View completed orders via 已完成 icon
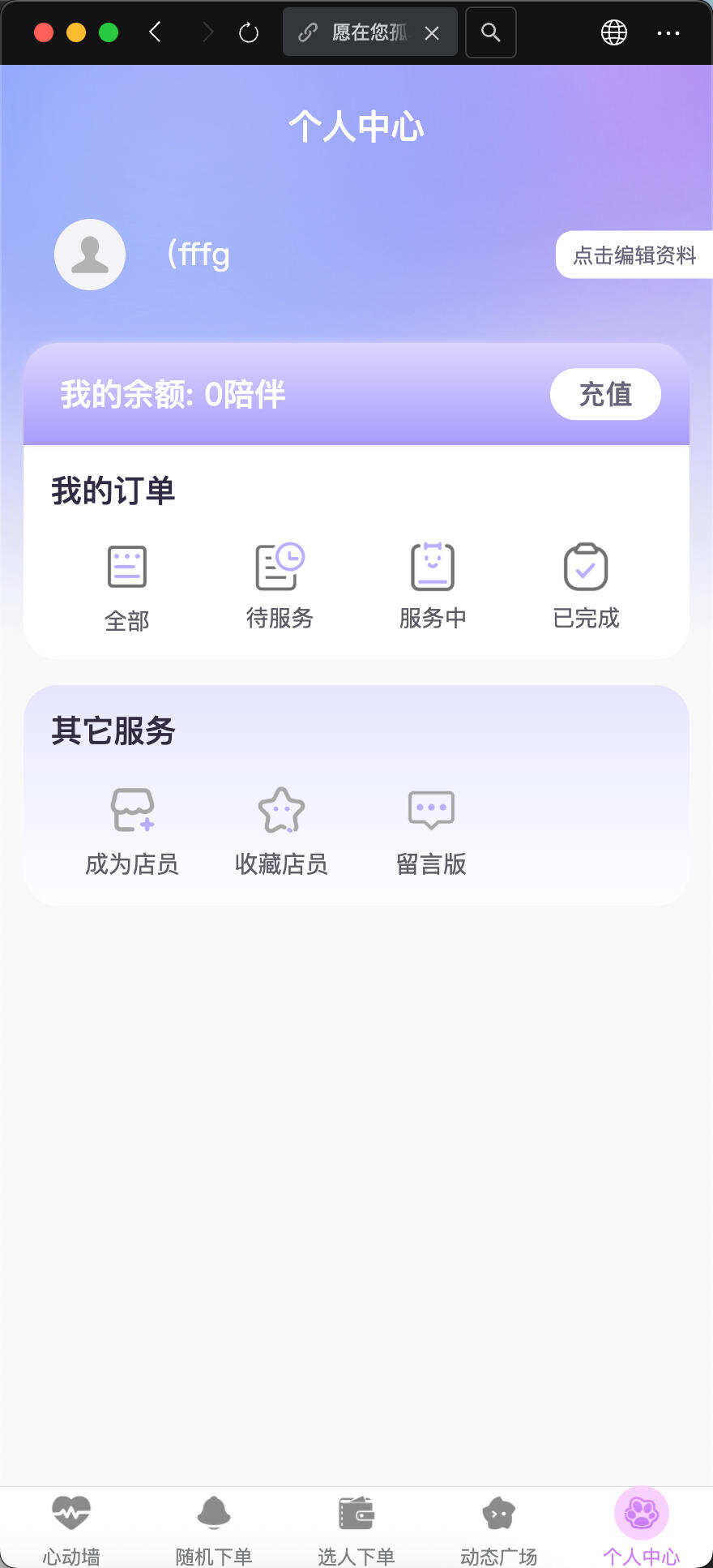Image resolution: width=713 pixels, height=1568 pixels. point(586,567)
